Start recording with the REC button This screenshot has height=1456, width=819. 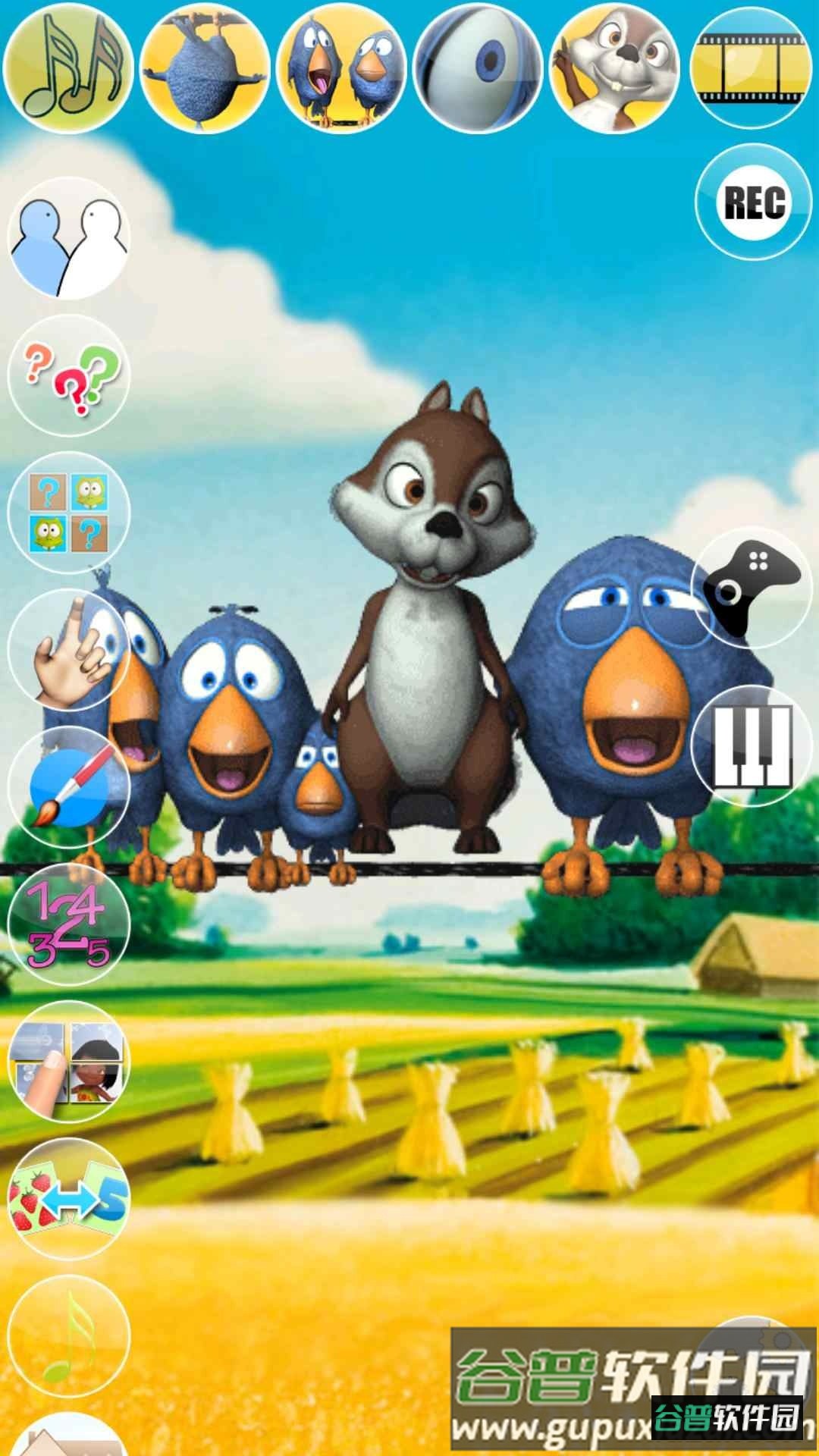pyautogui.click(x=754, y=202)
